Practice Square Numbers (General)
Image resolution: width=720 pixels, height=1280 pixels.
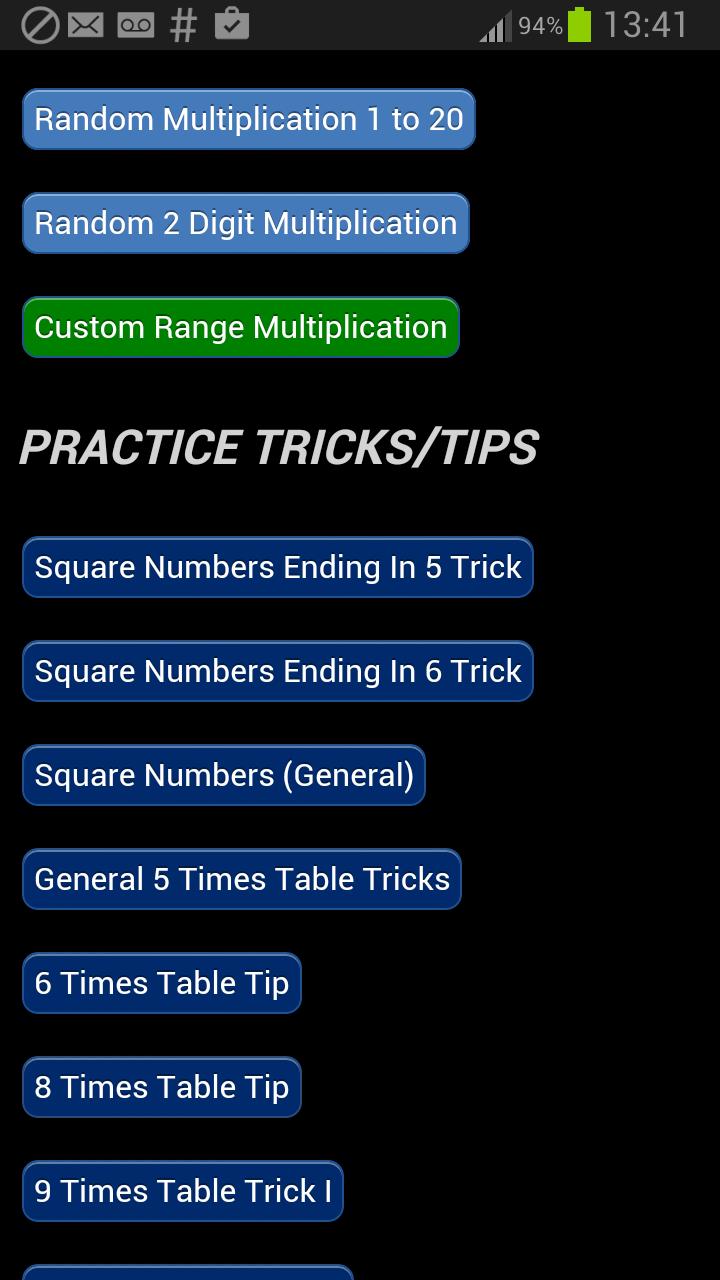click(x=223, y=776)
